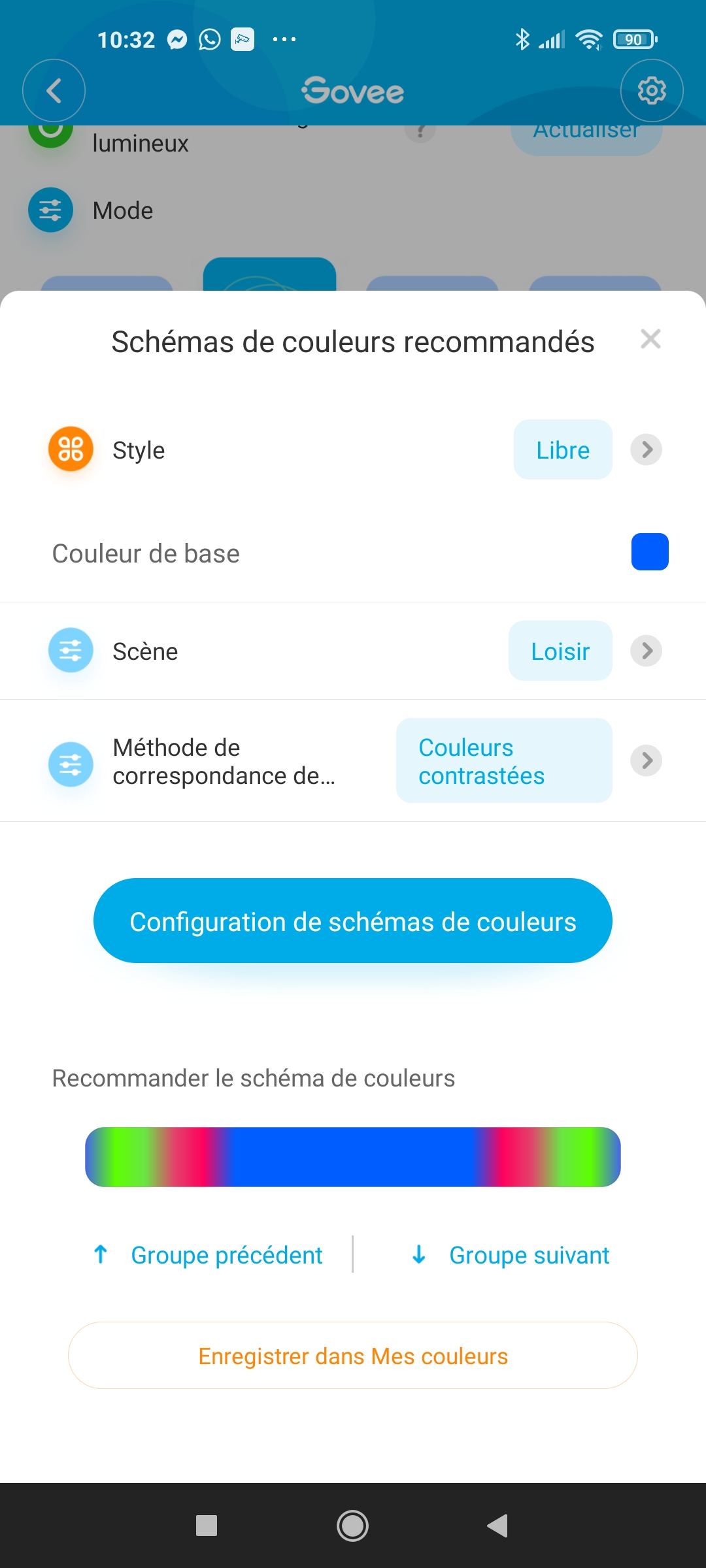Change the Couleurs contrastées matching method
This screenshot has height=1568, width=706.
[504, 760]
